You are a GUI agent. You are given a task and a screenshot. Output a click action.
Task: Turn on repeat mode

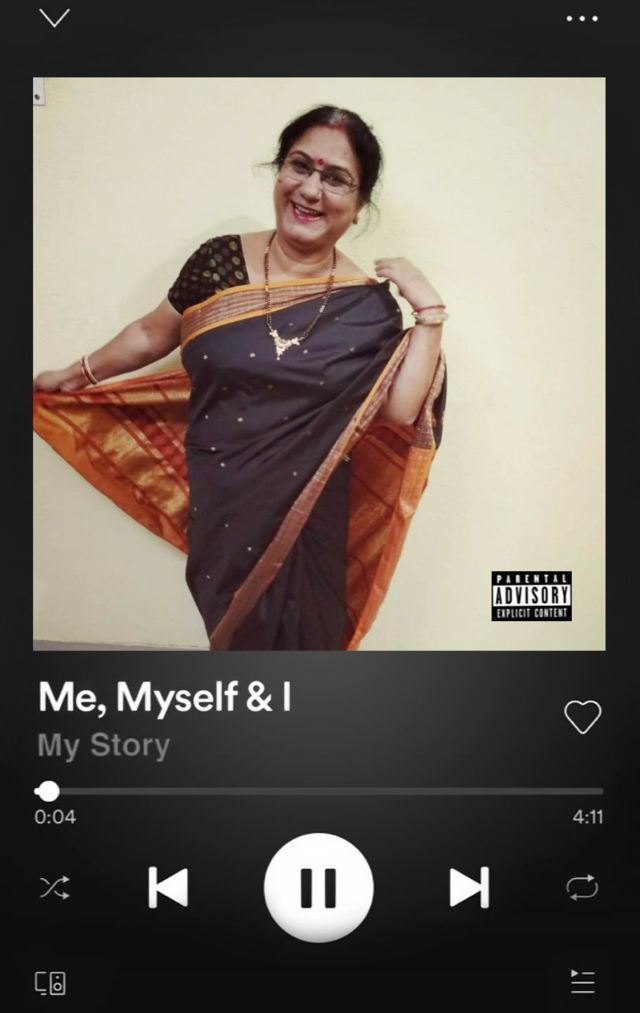click(x=582, y=887)
